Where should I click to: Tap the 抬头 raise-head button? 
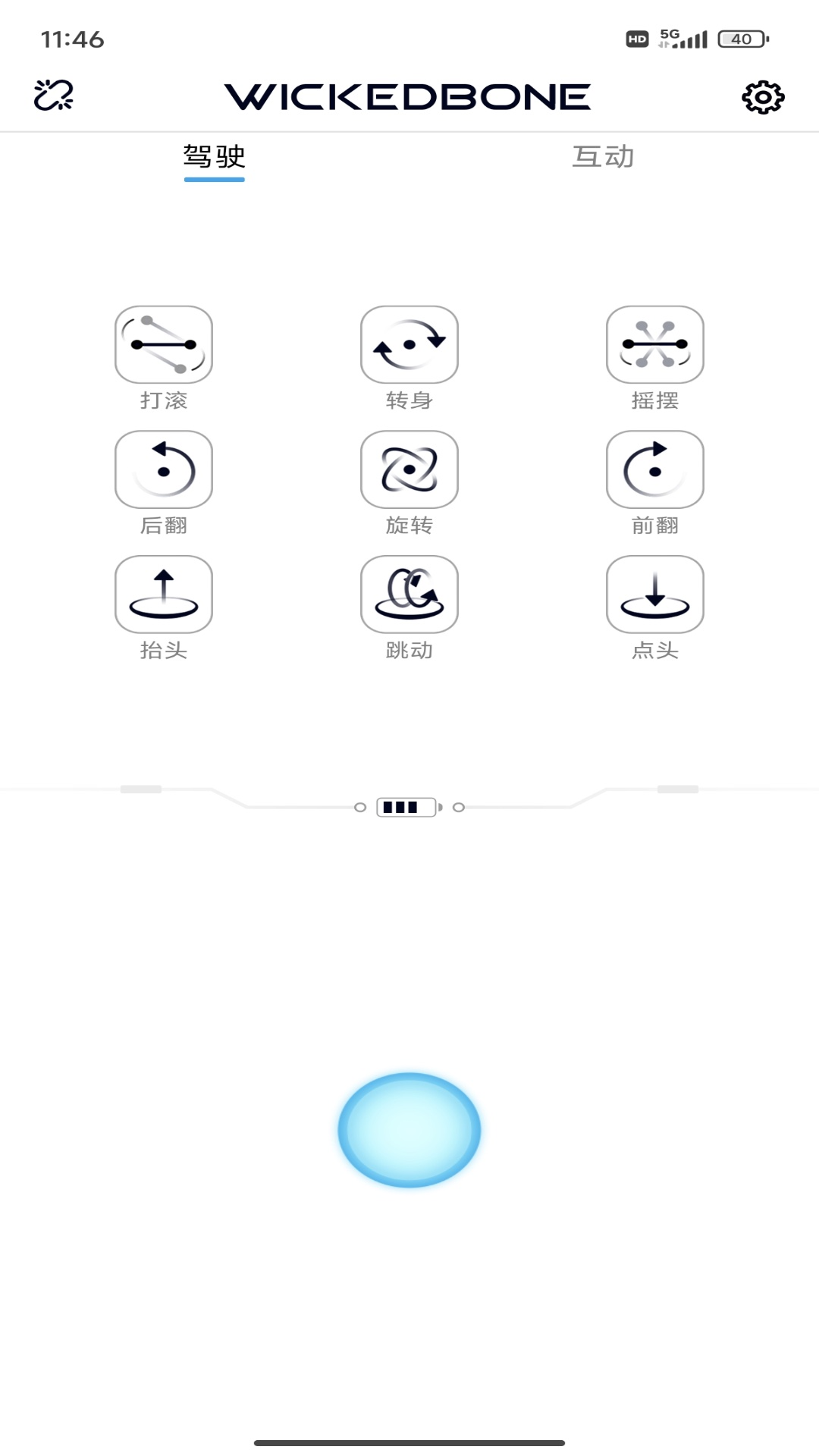point(164,595)
